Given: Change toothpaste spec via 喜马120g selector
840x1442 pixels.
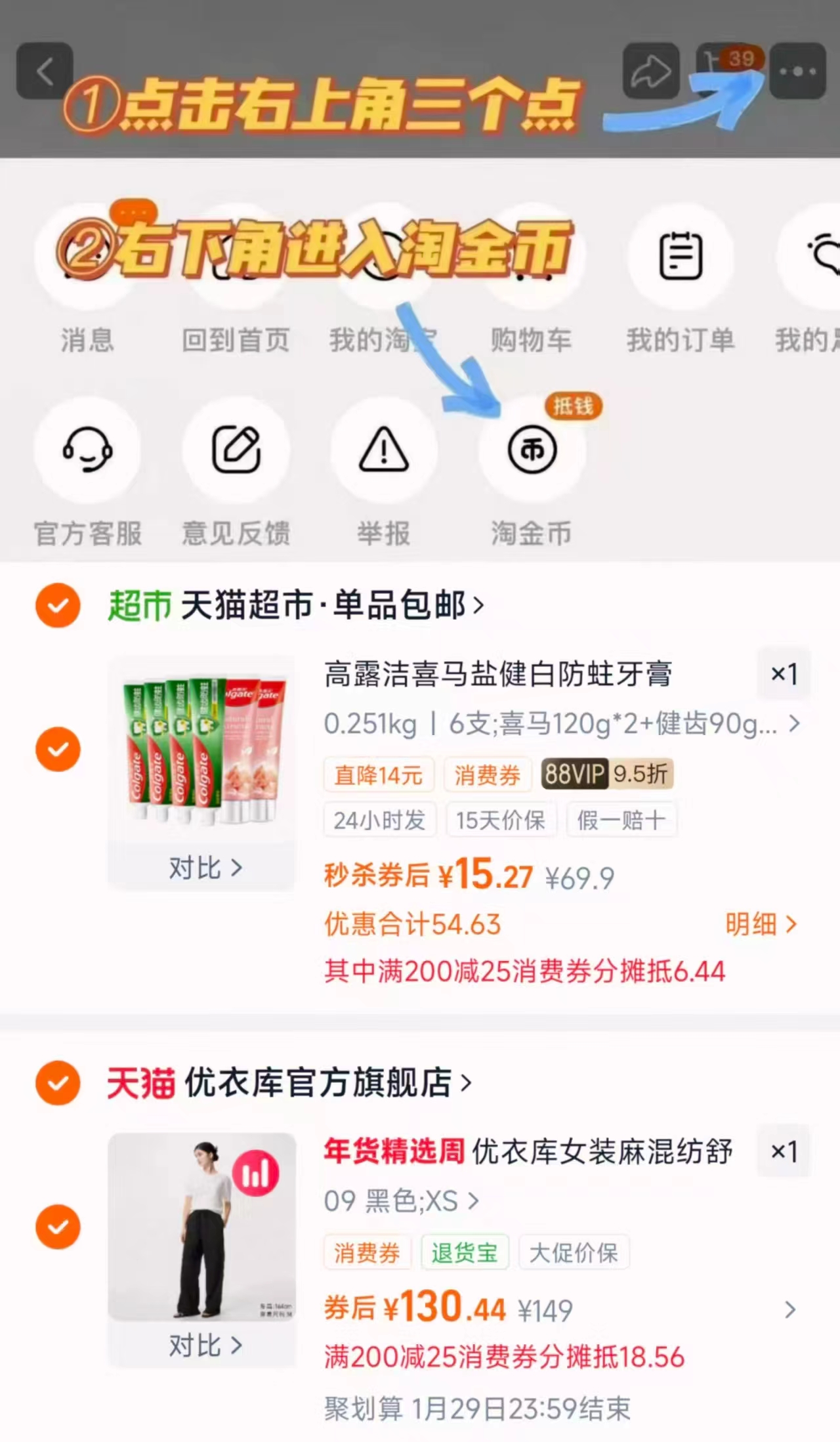Looking at the screenshot, I should coord(558,724).
